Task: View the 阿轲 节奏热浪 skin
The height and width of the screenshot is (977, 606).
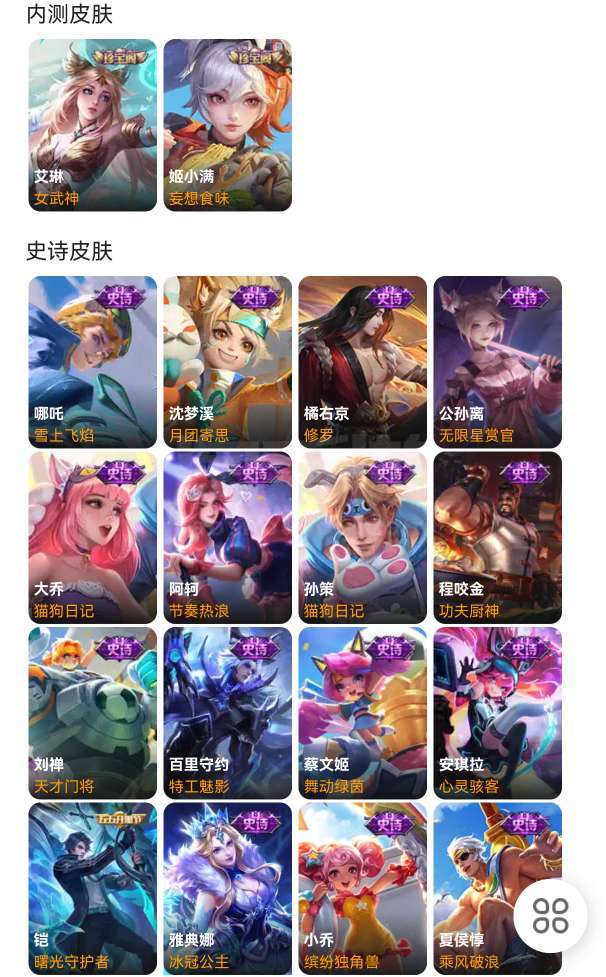Action: click(x=228, y=537)
